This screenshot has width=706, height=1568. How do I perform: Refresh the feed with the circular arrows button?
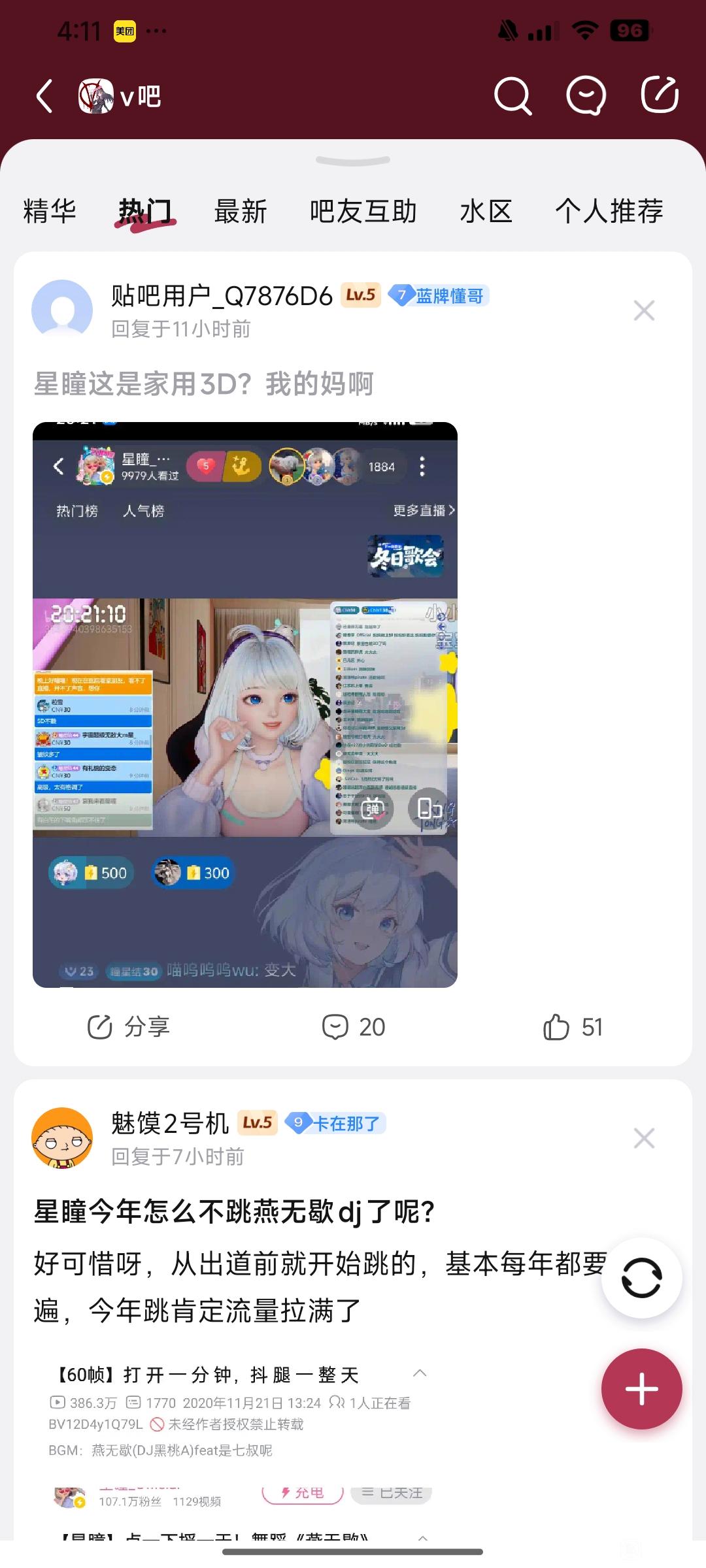(642, 1277)
